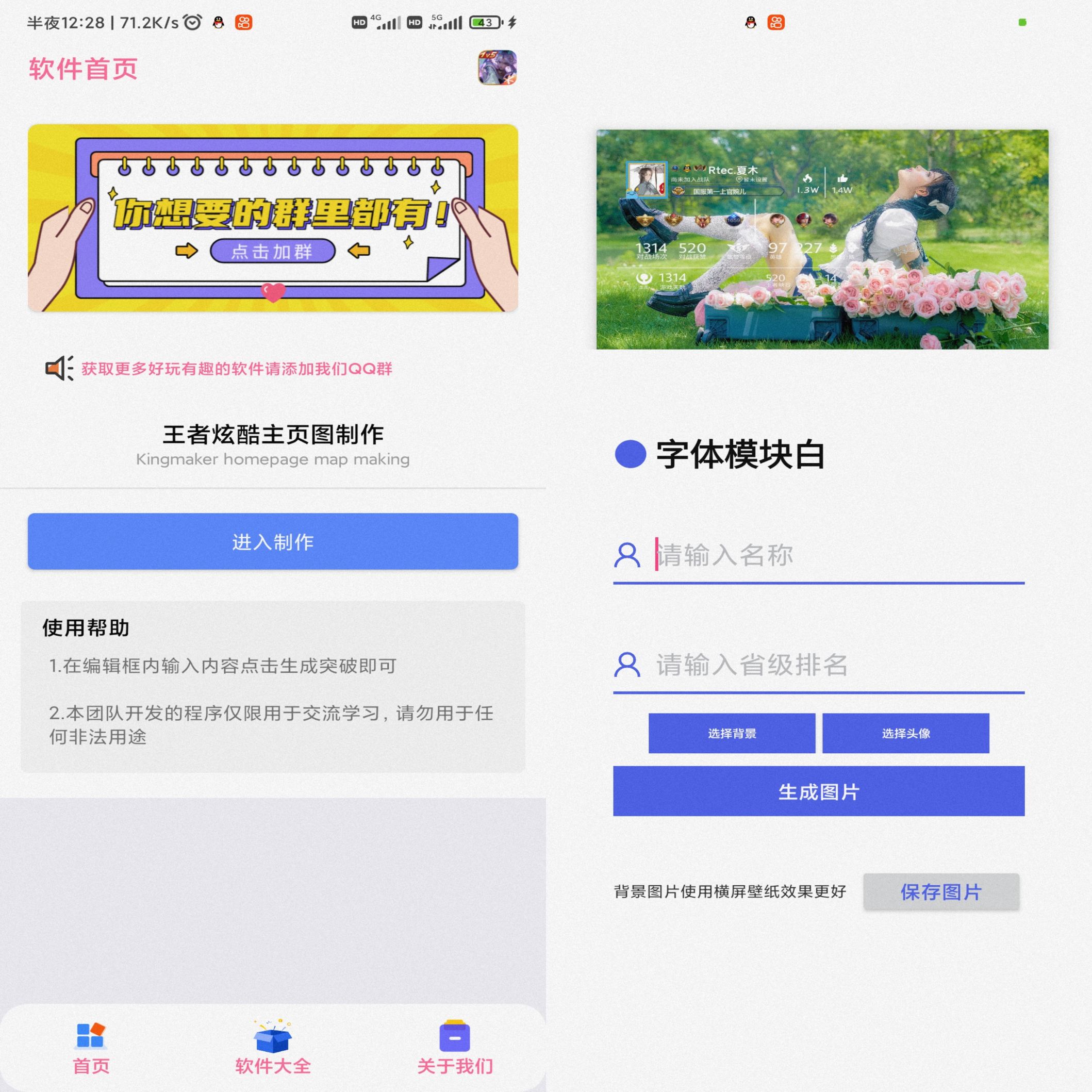
Task: Tap 选择头像 to pick an avatar
Action: coord(905,733)
